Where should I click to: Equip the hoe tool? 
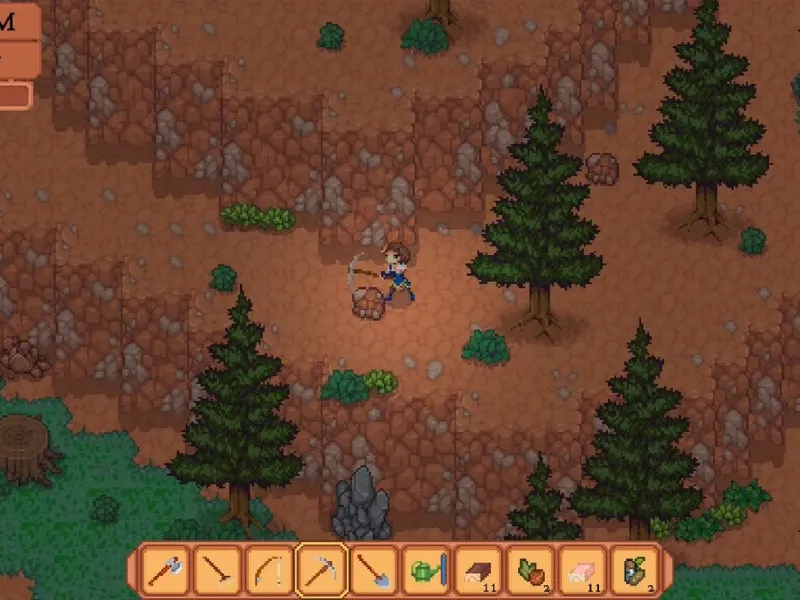216,571
